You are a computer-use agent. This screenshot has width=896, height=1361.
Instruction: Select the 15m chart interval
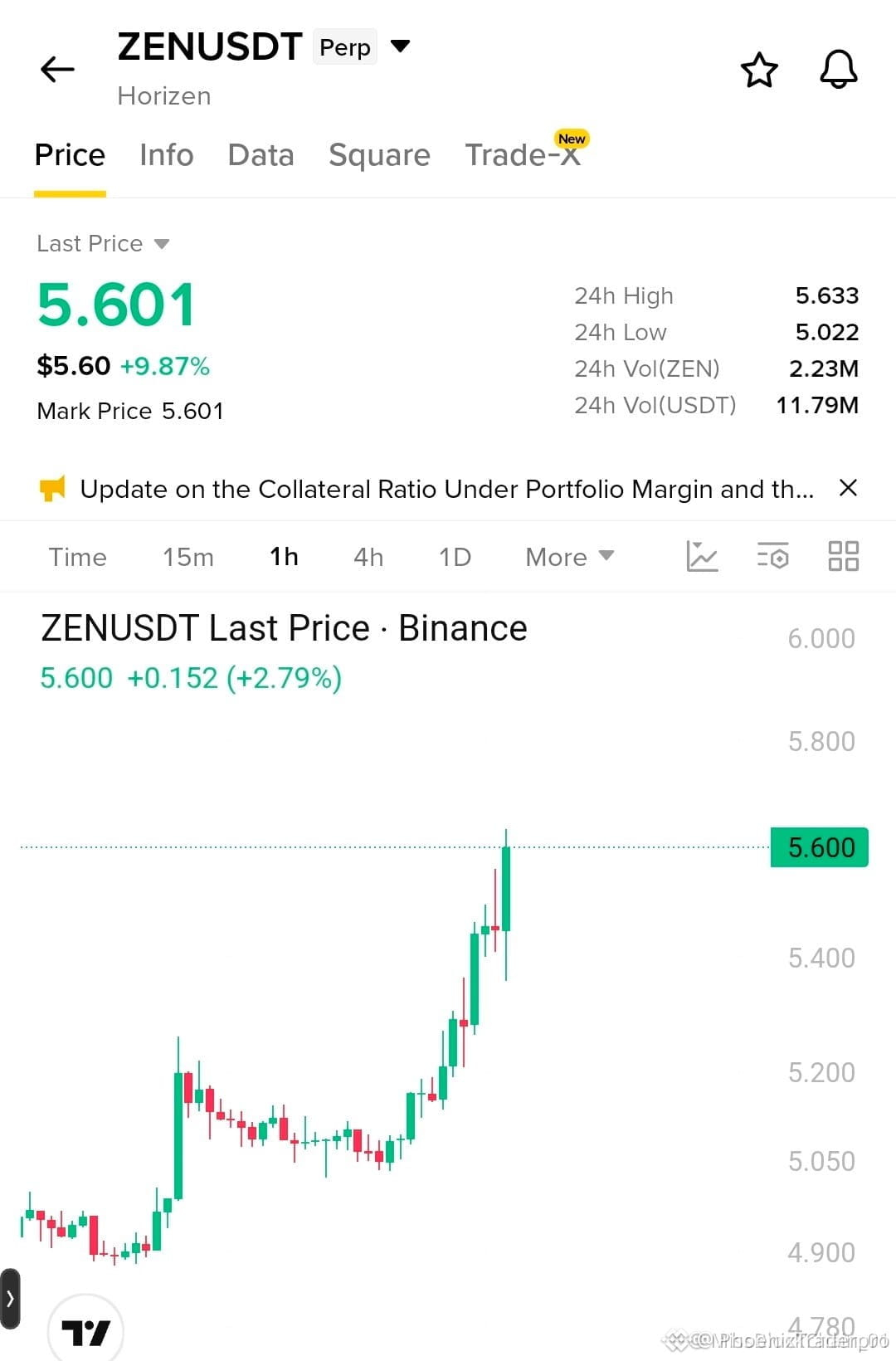coord(188,557)
